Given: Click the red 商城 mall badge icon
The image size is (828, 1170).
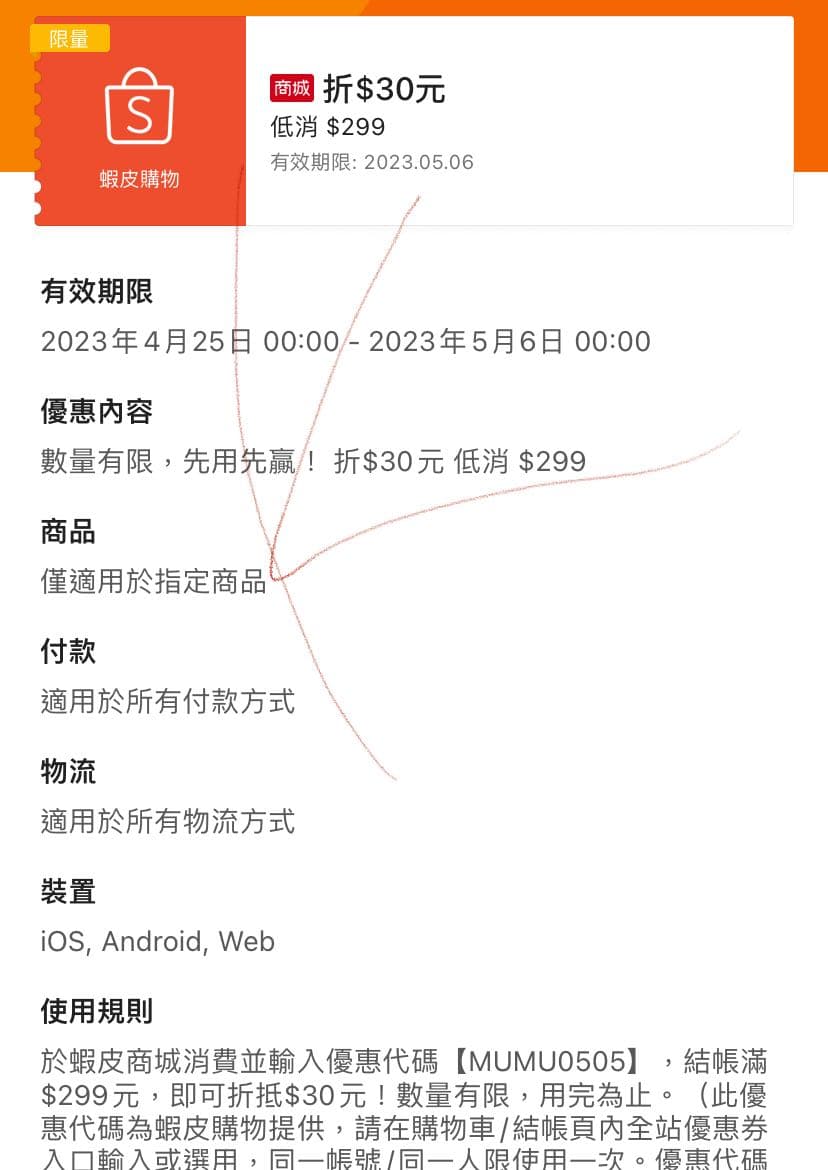Looking at the screenshot, I should point(291,88).
